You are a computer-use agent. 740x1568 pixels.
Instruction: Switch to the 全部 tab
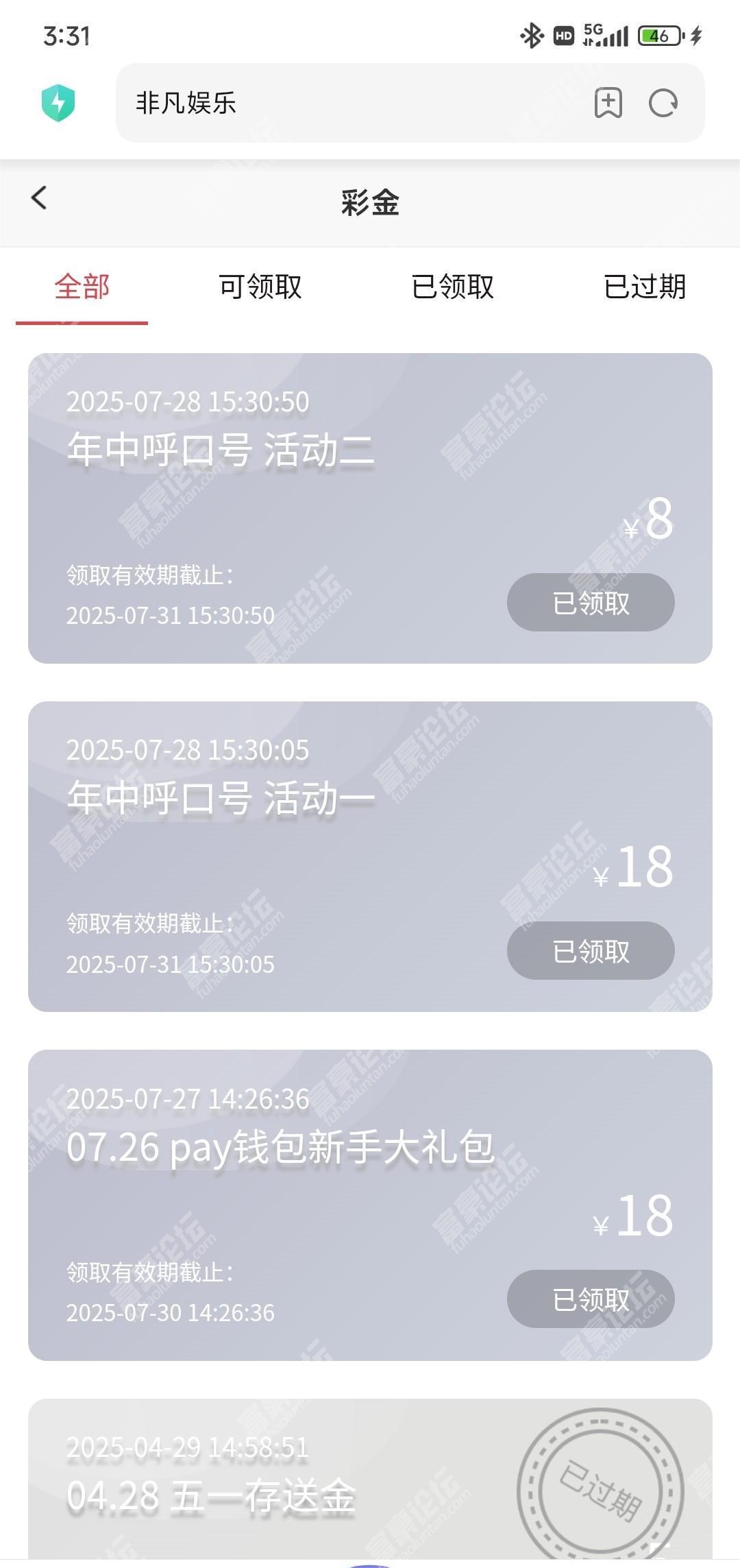pos(82,287)
